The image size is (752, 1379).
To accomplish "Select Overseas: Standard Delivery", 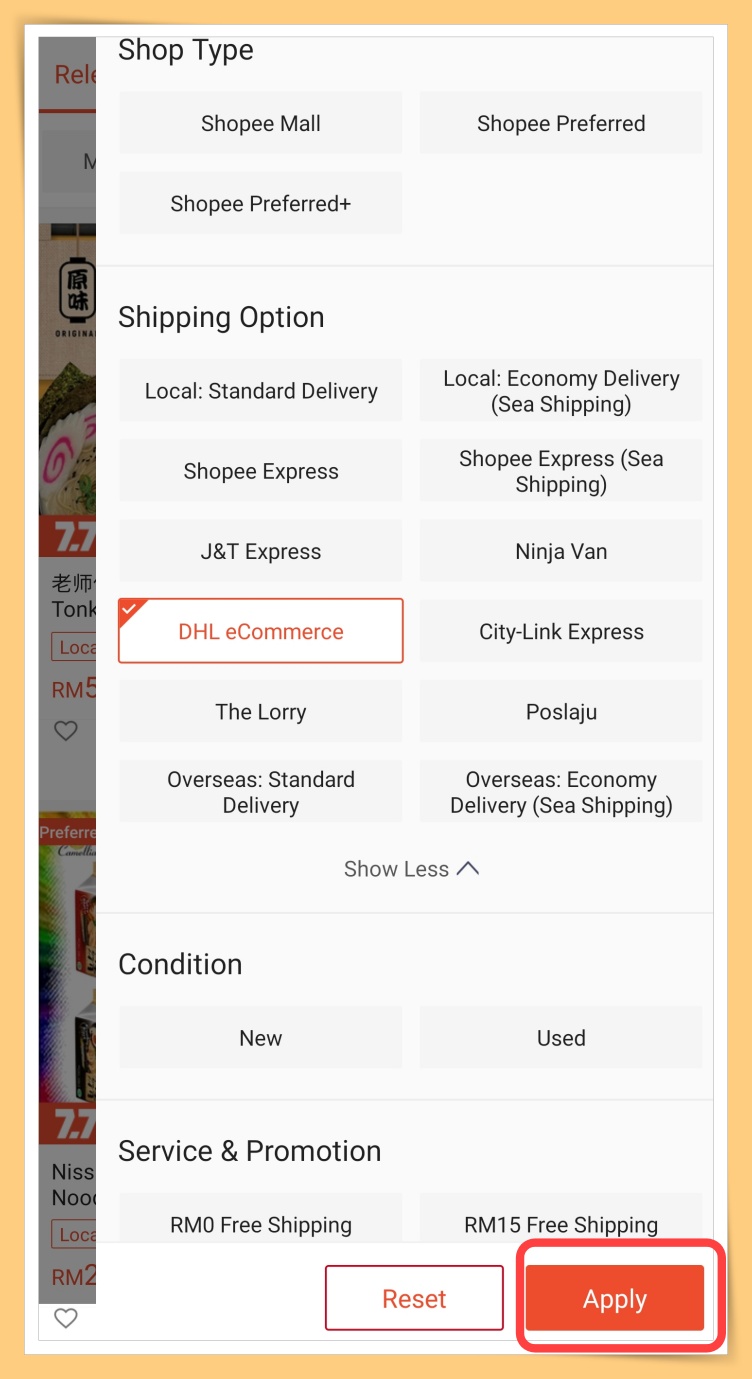I will pos(261,791).
